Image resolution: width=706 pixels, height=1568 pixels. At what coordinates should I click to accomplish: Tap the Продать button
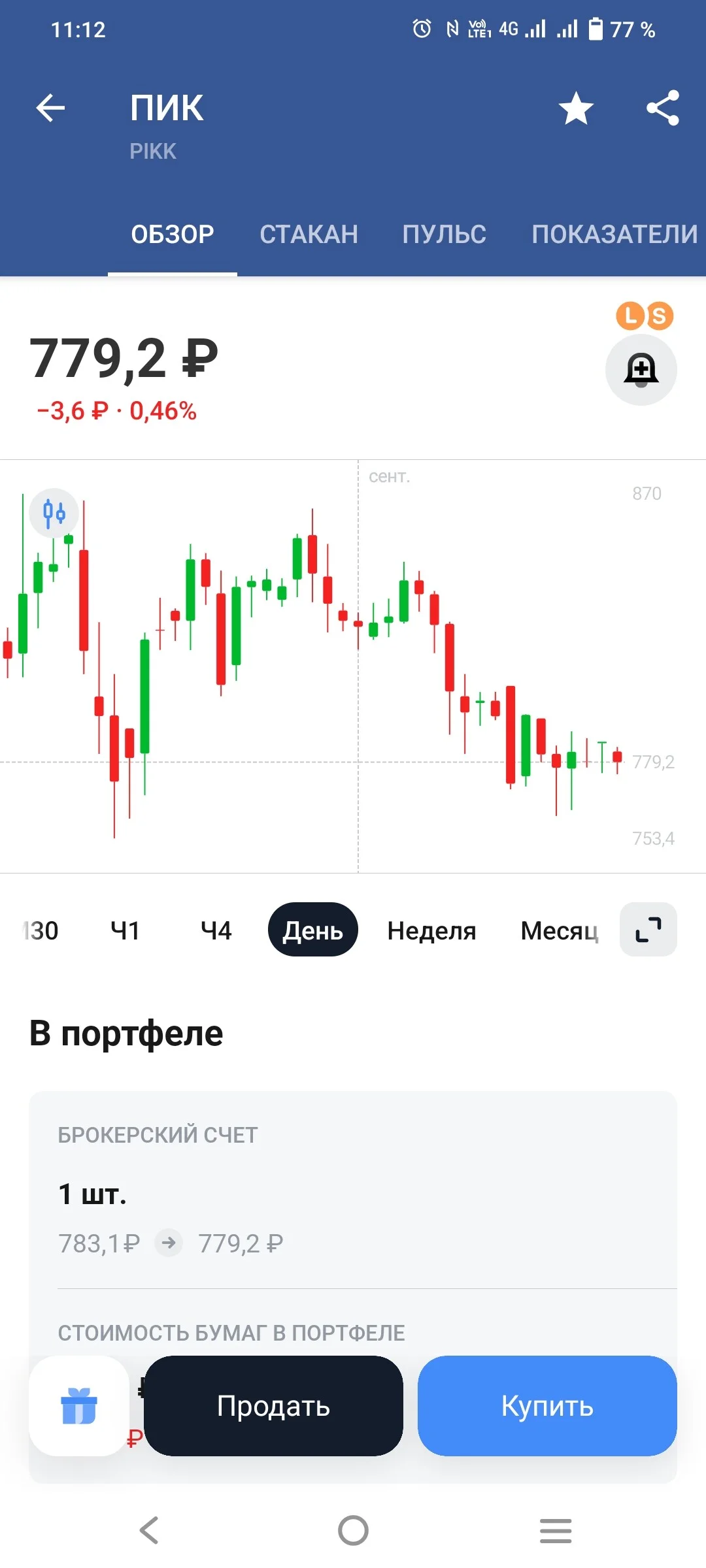point(273,1405)
